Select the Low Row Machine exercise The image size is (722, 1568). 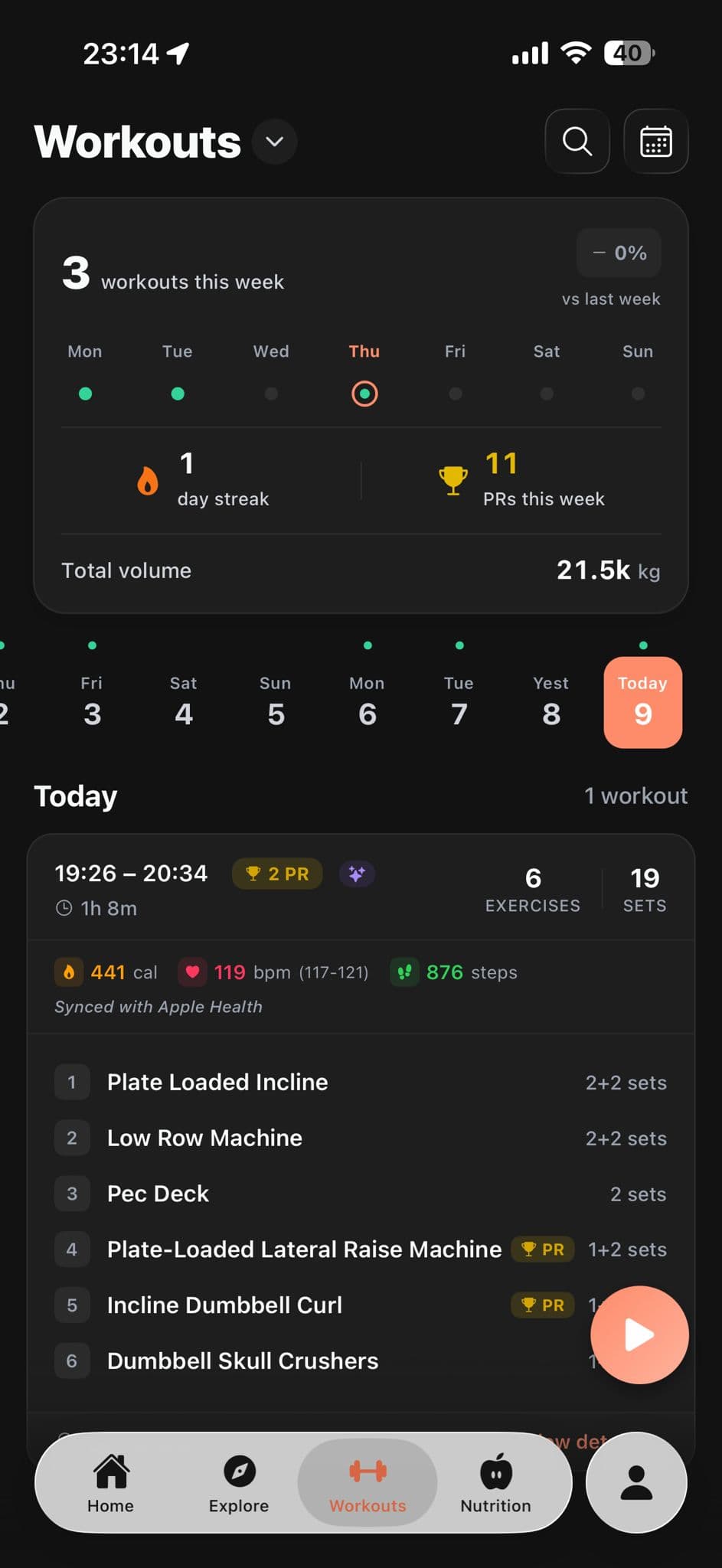204,1138
